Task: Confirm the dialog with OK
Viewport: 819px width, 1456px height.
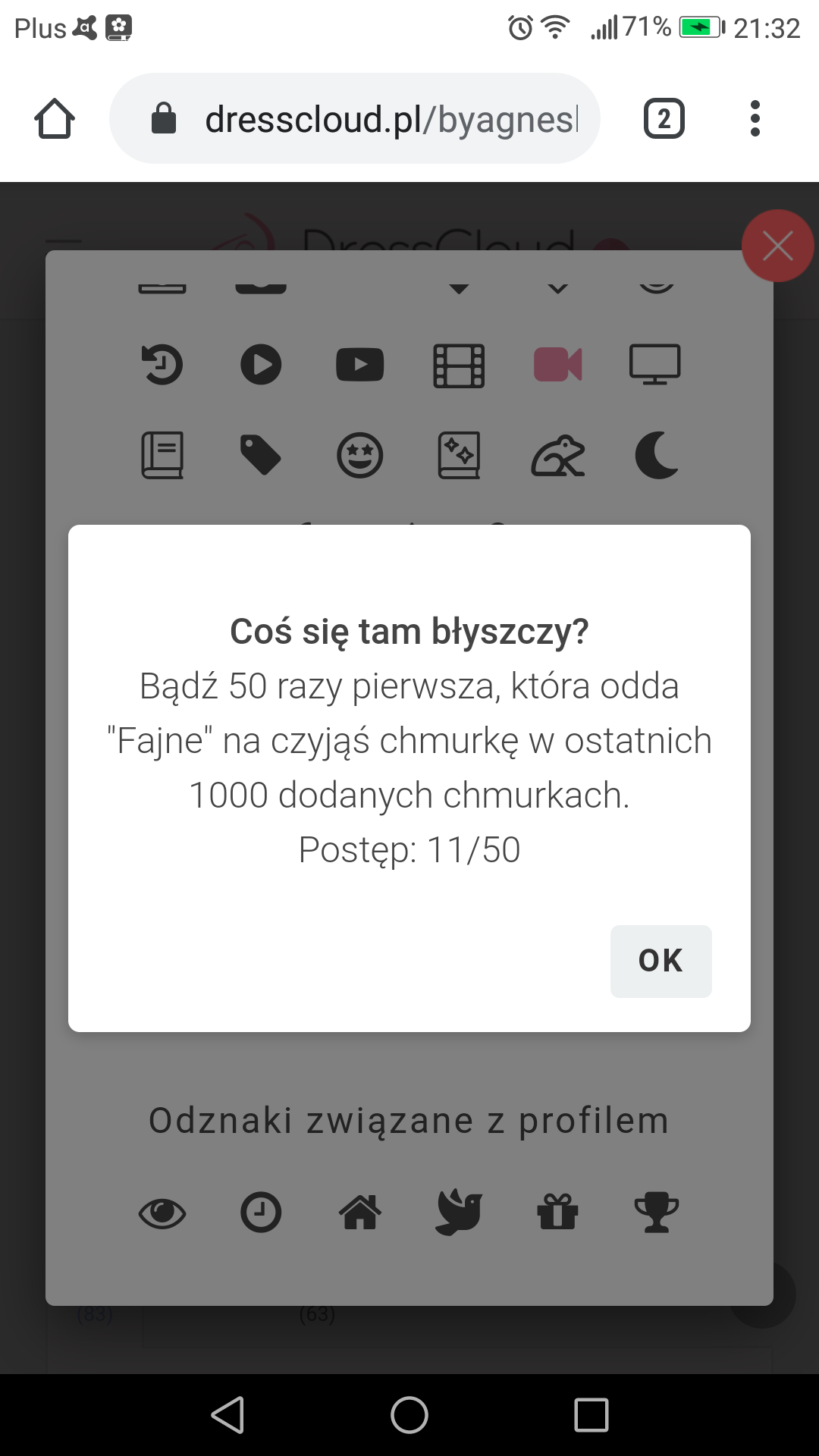Action: 661,961
